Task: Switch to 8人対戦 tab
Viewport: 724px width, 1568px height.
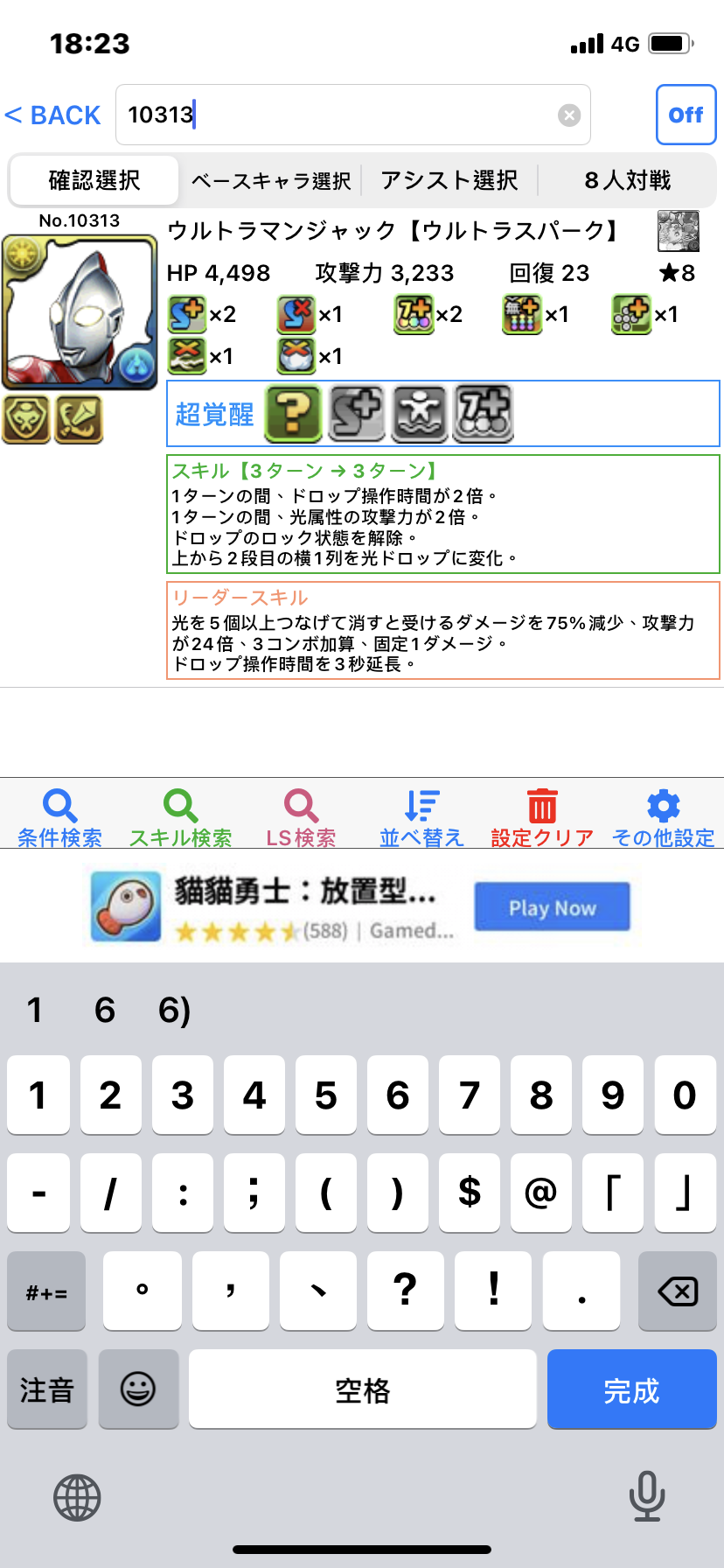Action: (x=628, y=180)
